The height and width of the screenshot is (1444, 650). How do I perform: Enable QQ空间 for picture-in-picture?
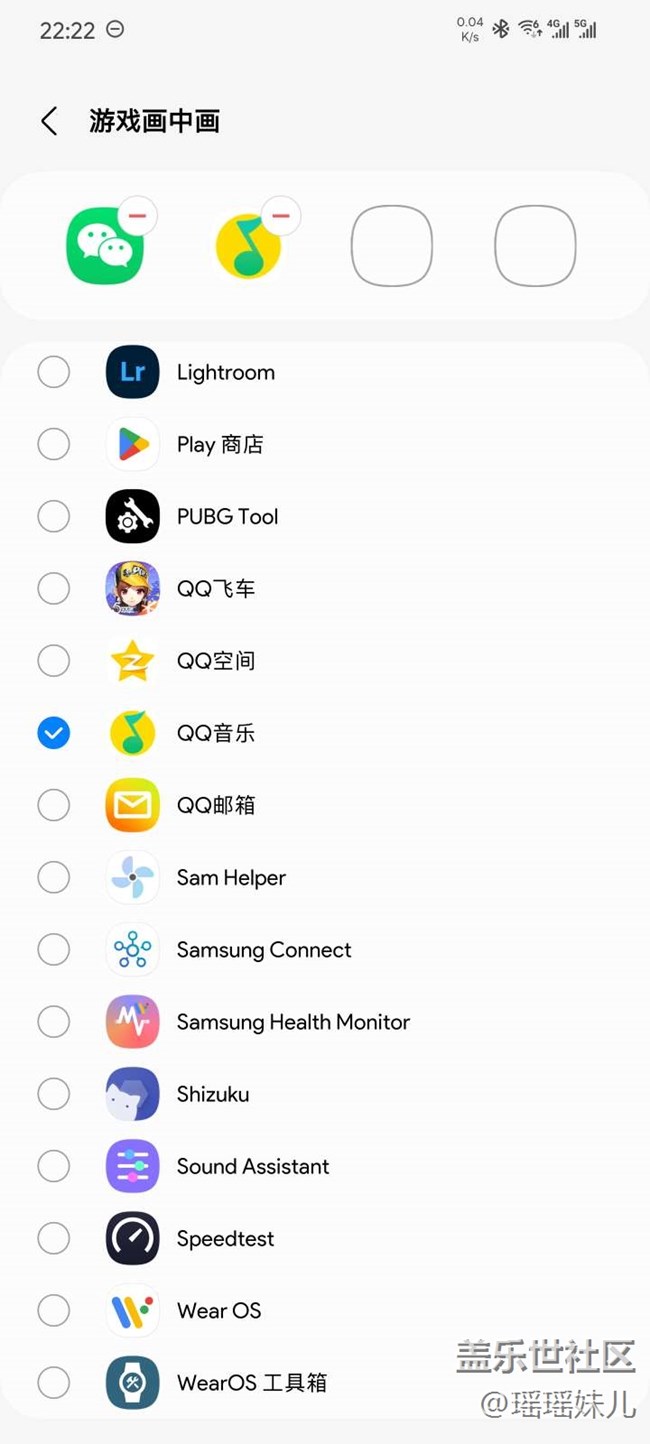pos(54,660)
